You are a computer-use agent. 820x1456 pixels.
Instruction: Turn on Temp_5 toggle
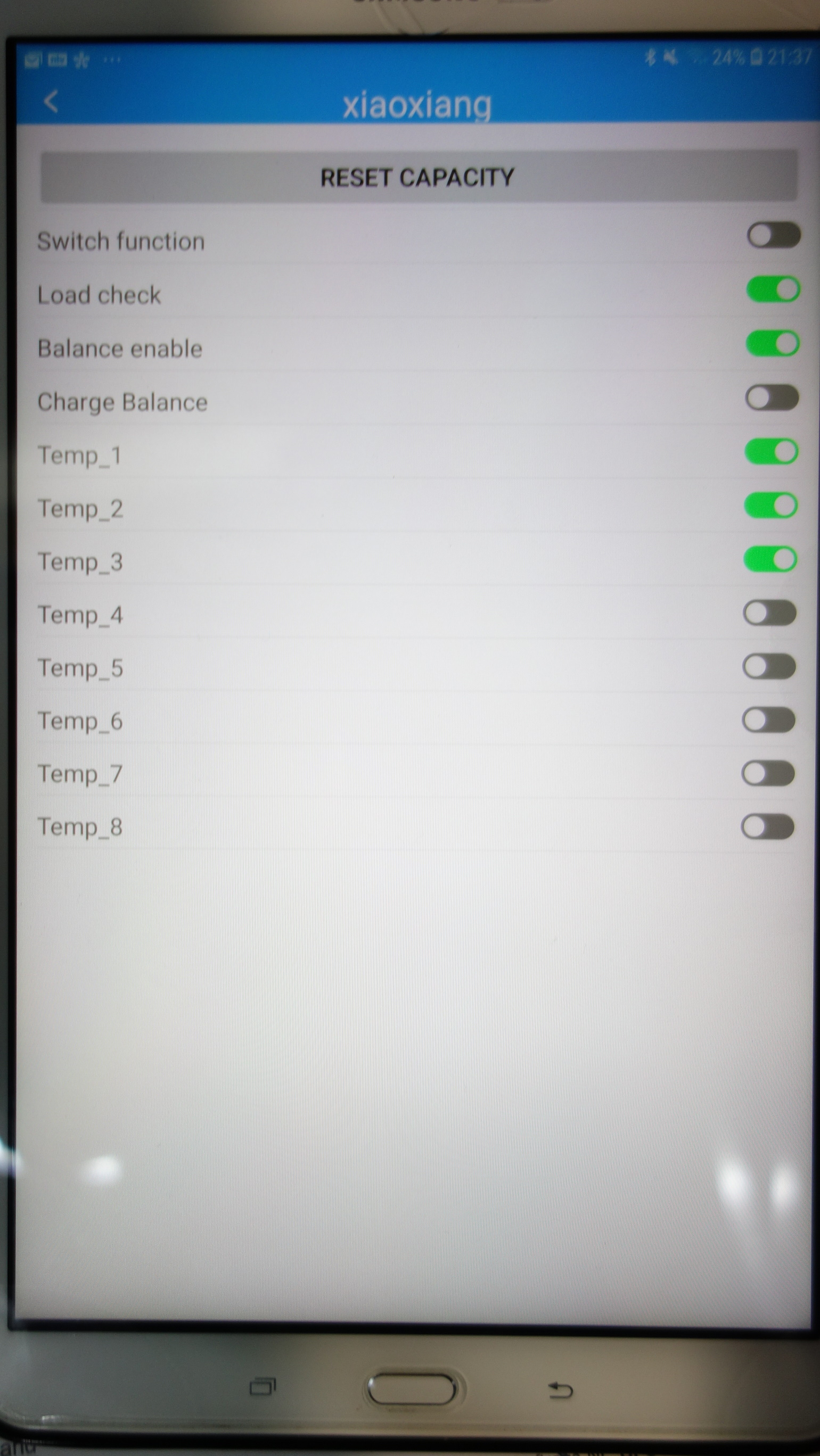tap(768, 667)
